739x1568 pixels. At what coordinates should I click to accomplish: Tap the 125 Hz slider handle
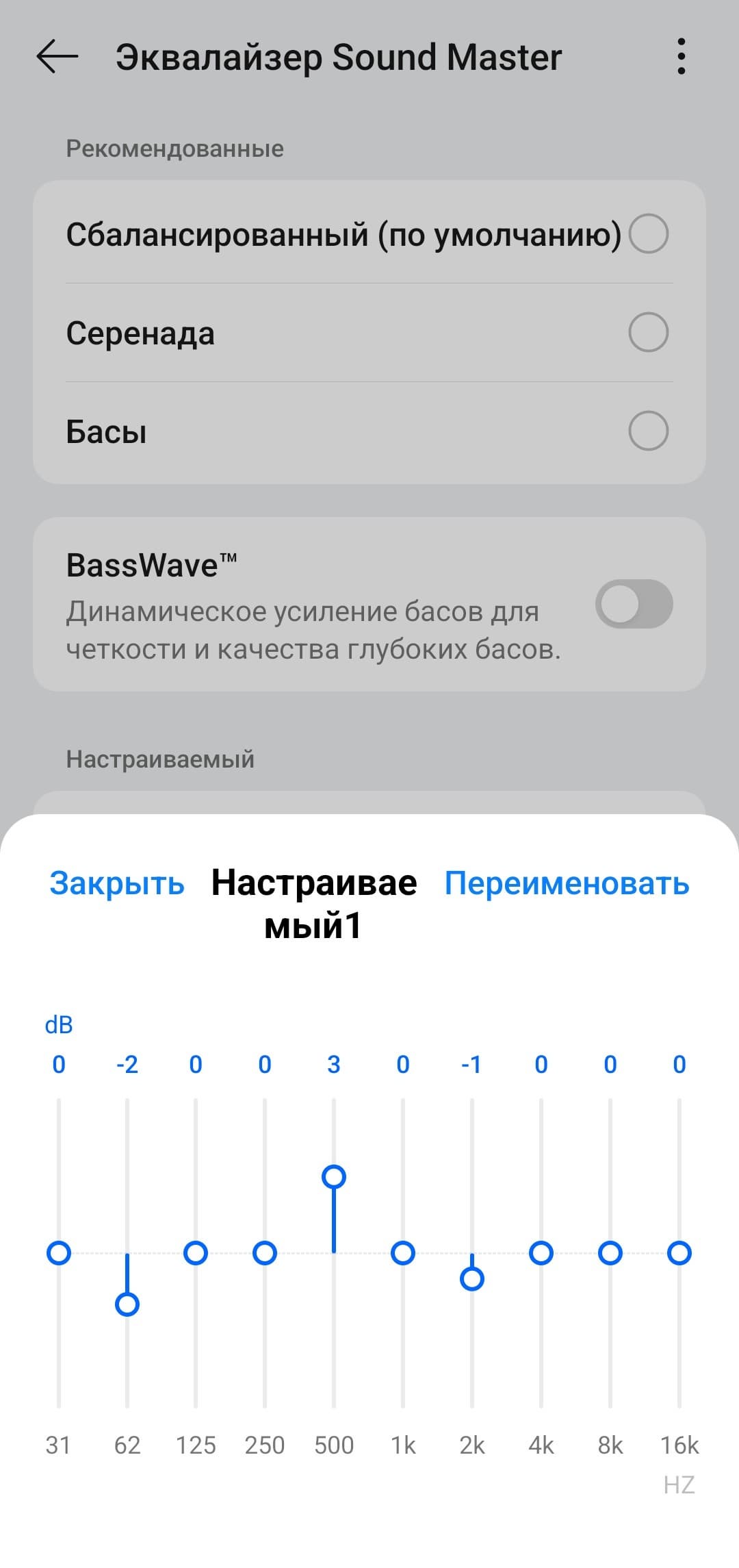196,1253
